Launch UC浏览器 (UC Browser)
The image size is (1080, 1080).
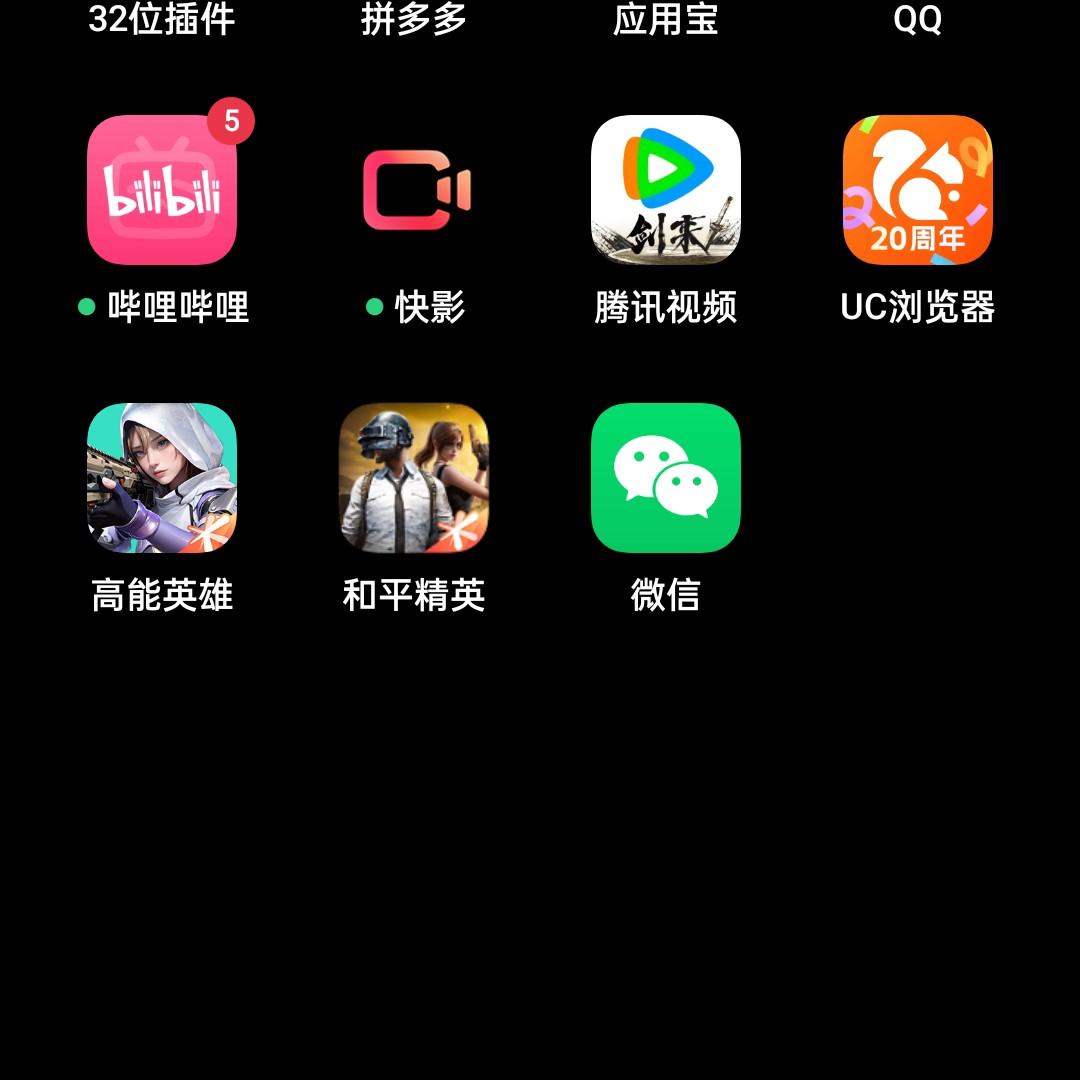[x=917, y=190]
